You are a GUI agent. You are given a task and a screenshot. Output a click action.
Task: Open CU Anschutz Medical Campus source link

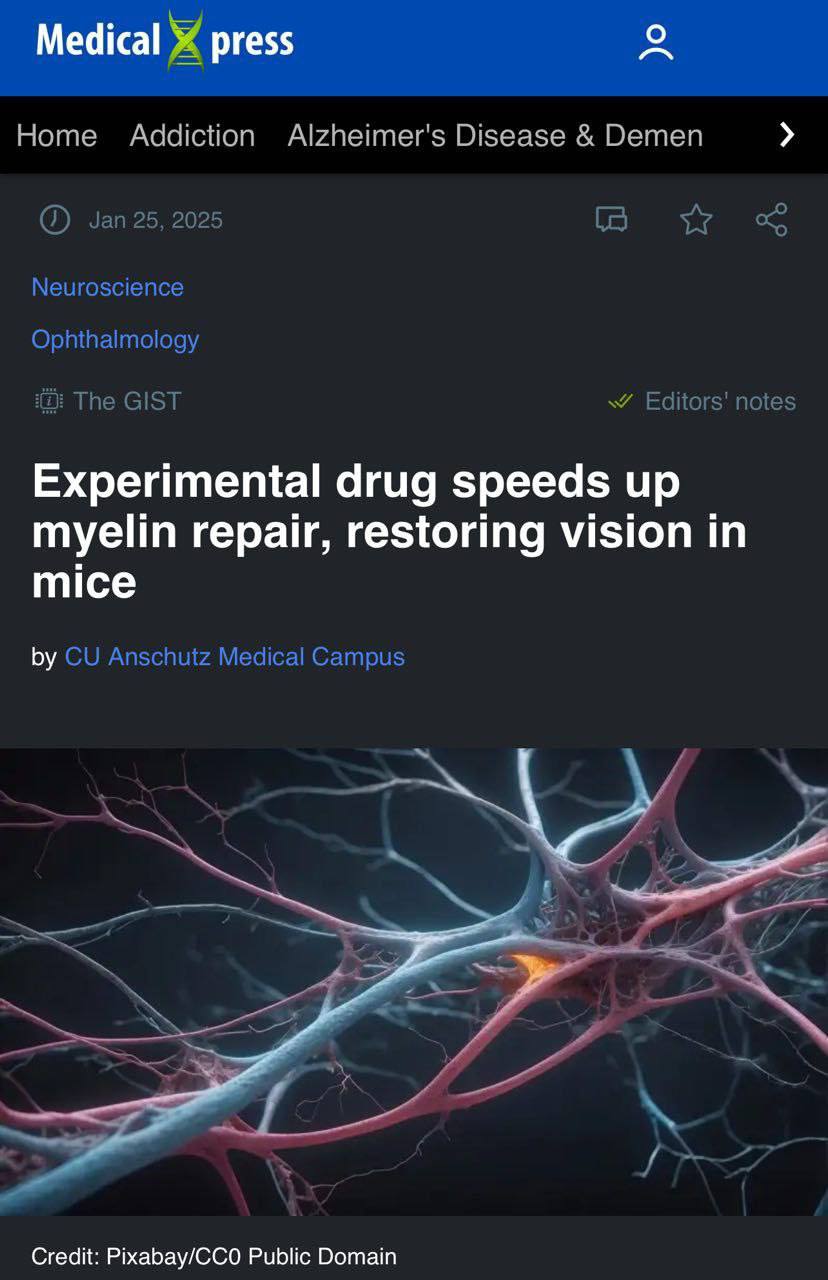(x=235, y=657)
